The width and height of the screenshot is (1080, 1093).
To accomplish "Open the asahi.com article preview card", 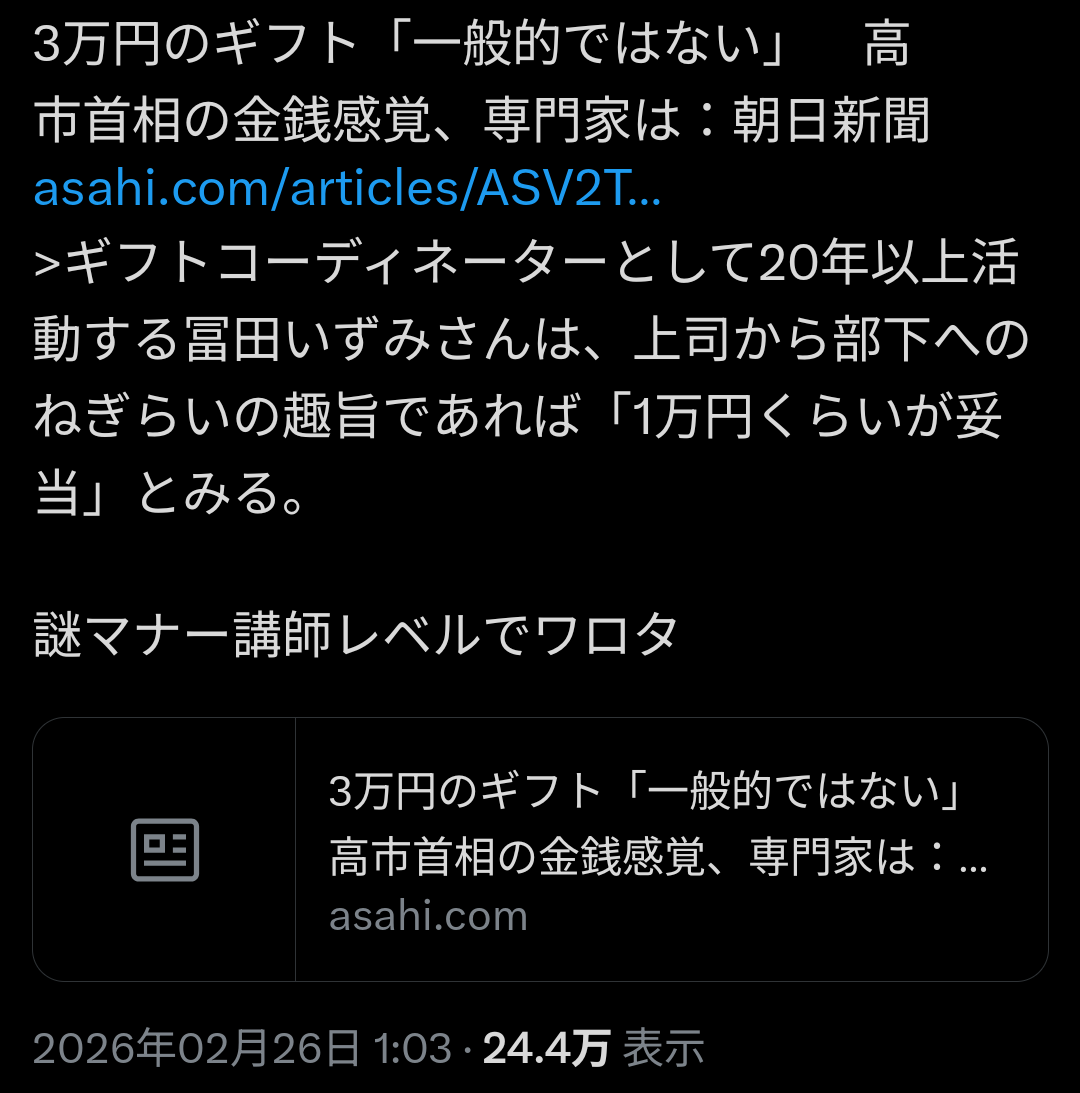I will coord(540,849).
